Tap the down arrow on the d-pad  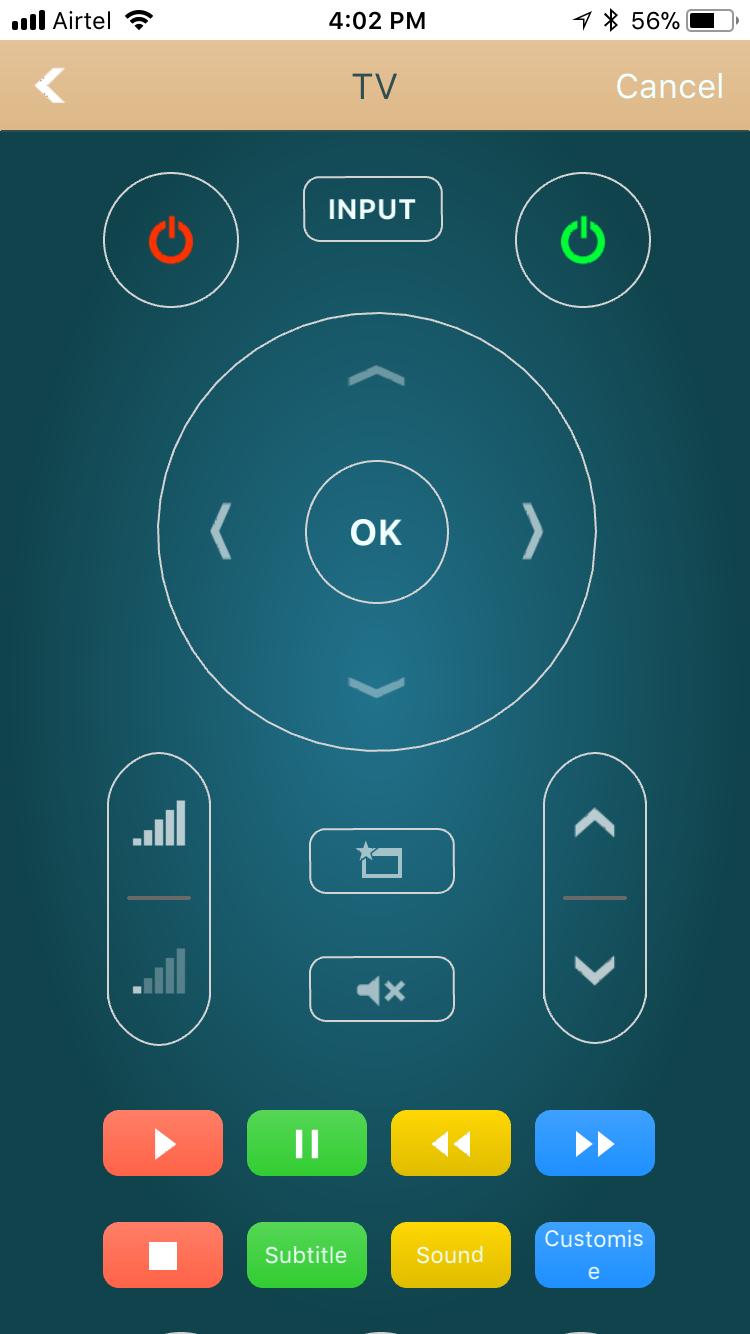pyautogui.click(x=376, y=686)
